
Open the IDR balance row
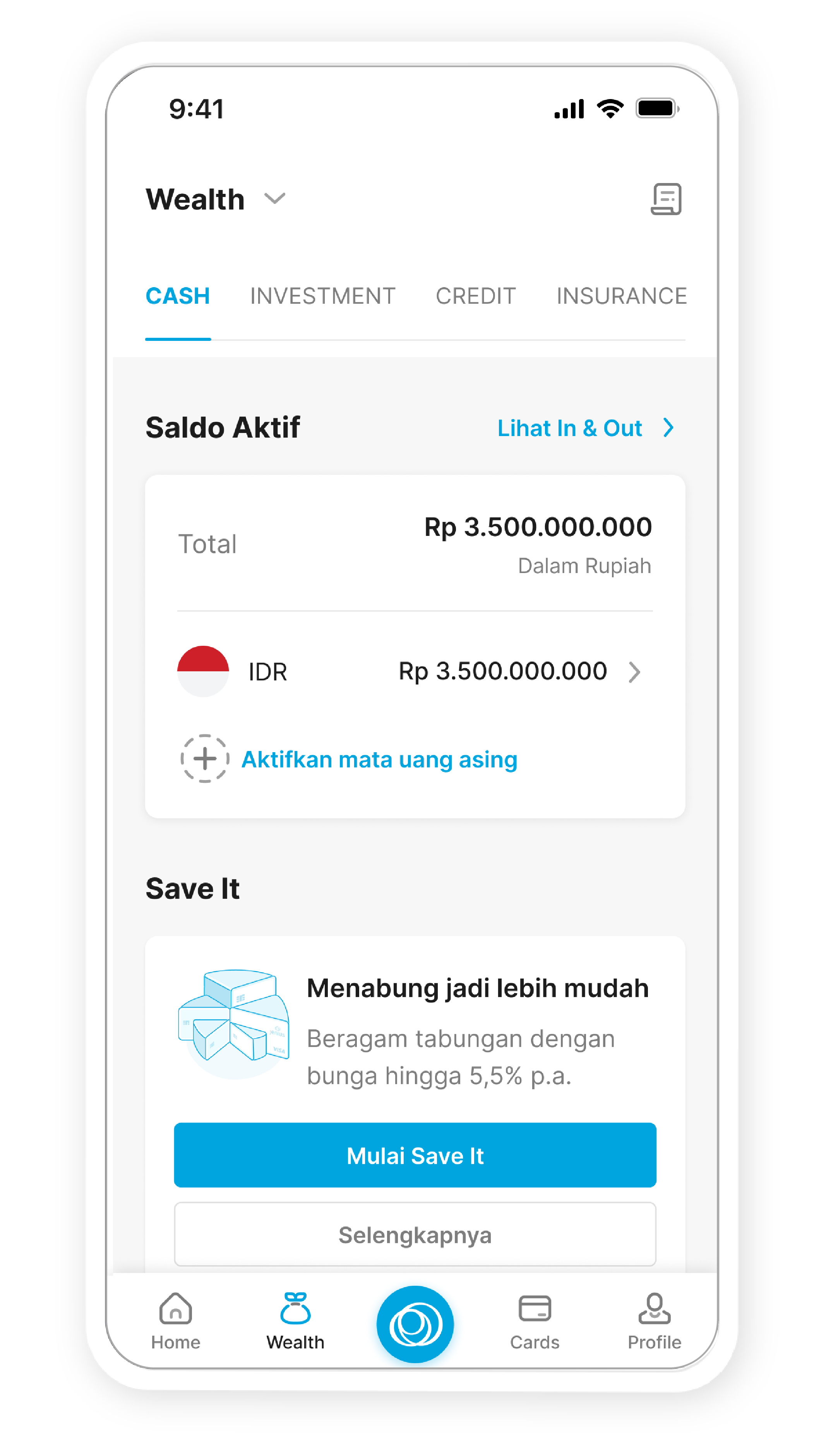[414, 671]
